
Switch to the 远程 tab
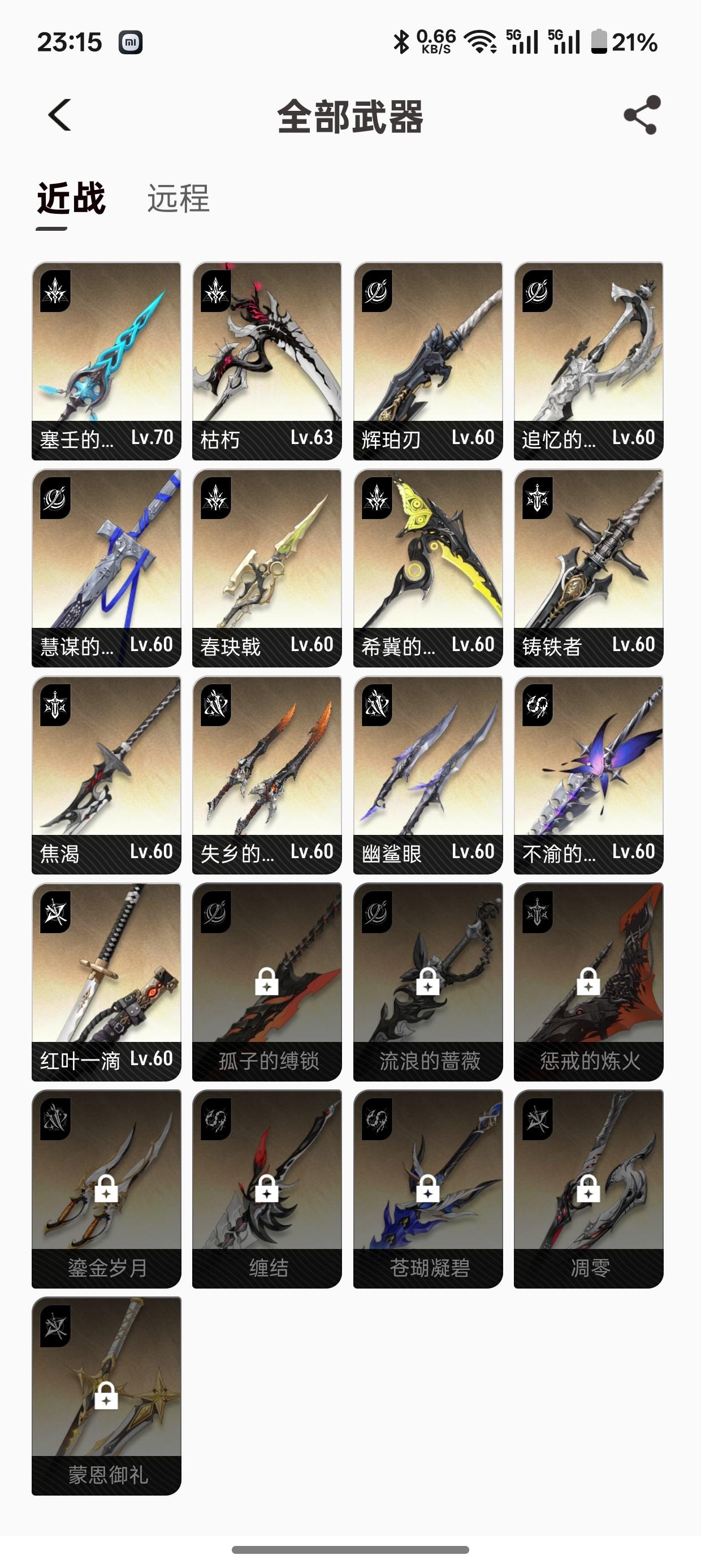click(x=178, y=199)
